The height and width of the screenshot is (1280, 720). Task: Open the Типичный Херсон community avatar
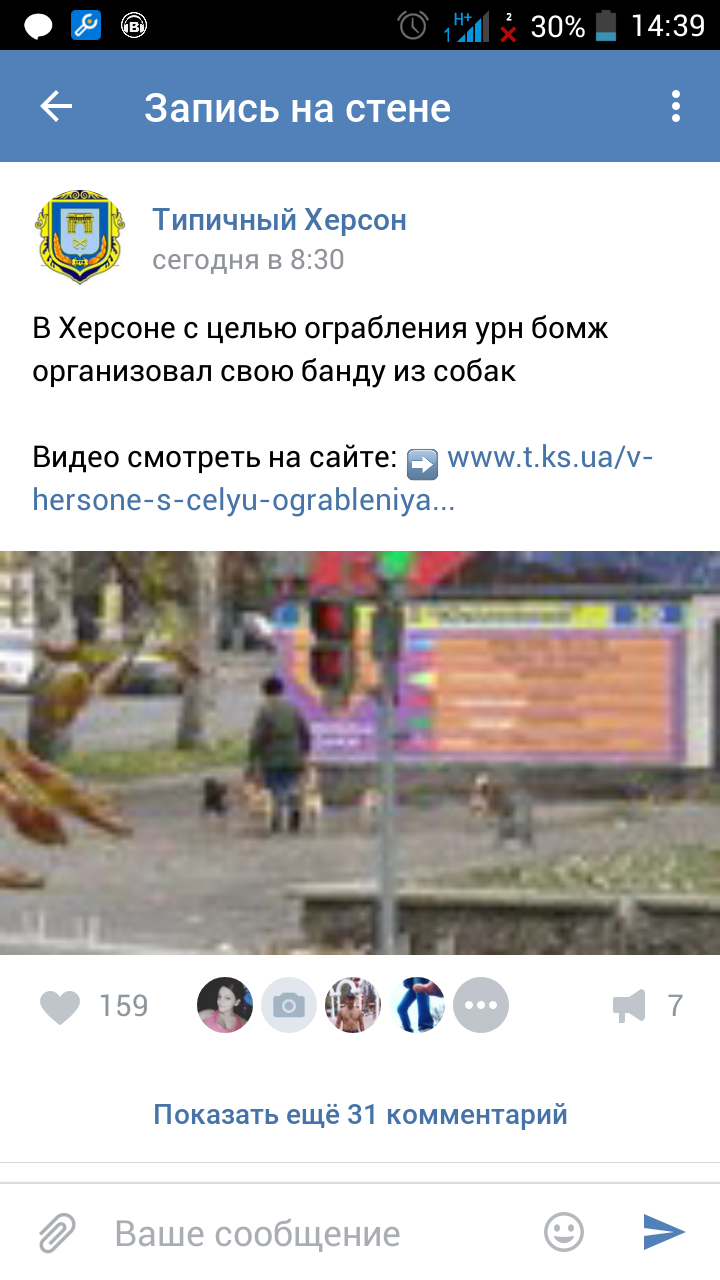point(81,238)
